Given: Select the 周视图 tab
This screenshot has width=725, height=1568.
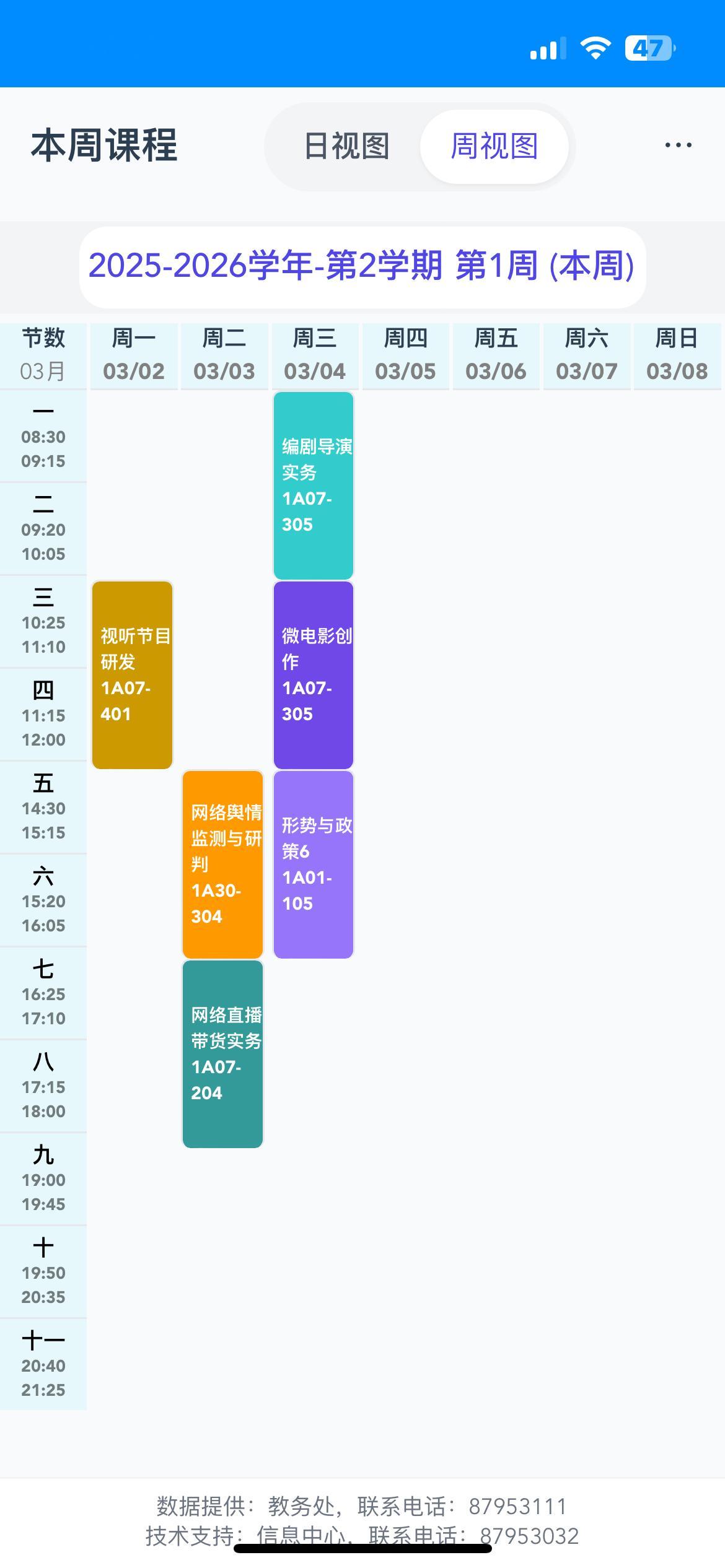Looking at the screenshot, I should 494,146.
